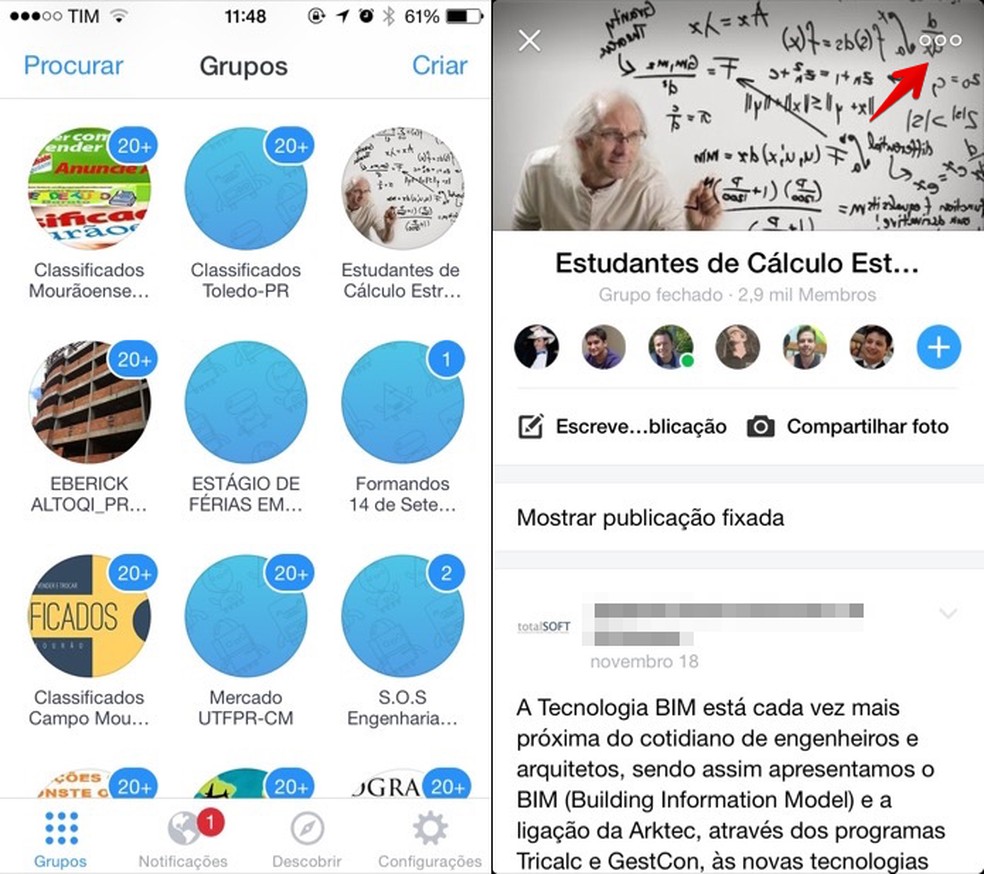Screen dimensions: 984x874
Task: Switch to the Configurações tab
Action: (x=430, y=838)
